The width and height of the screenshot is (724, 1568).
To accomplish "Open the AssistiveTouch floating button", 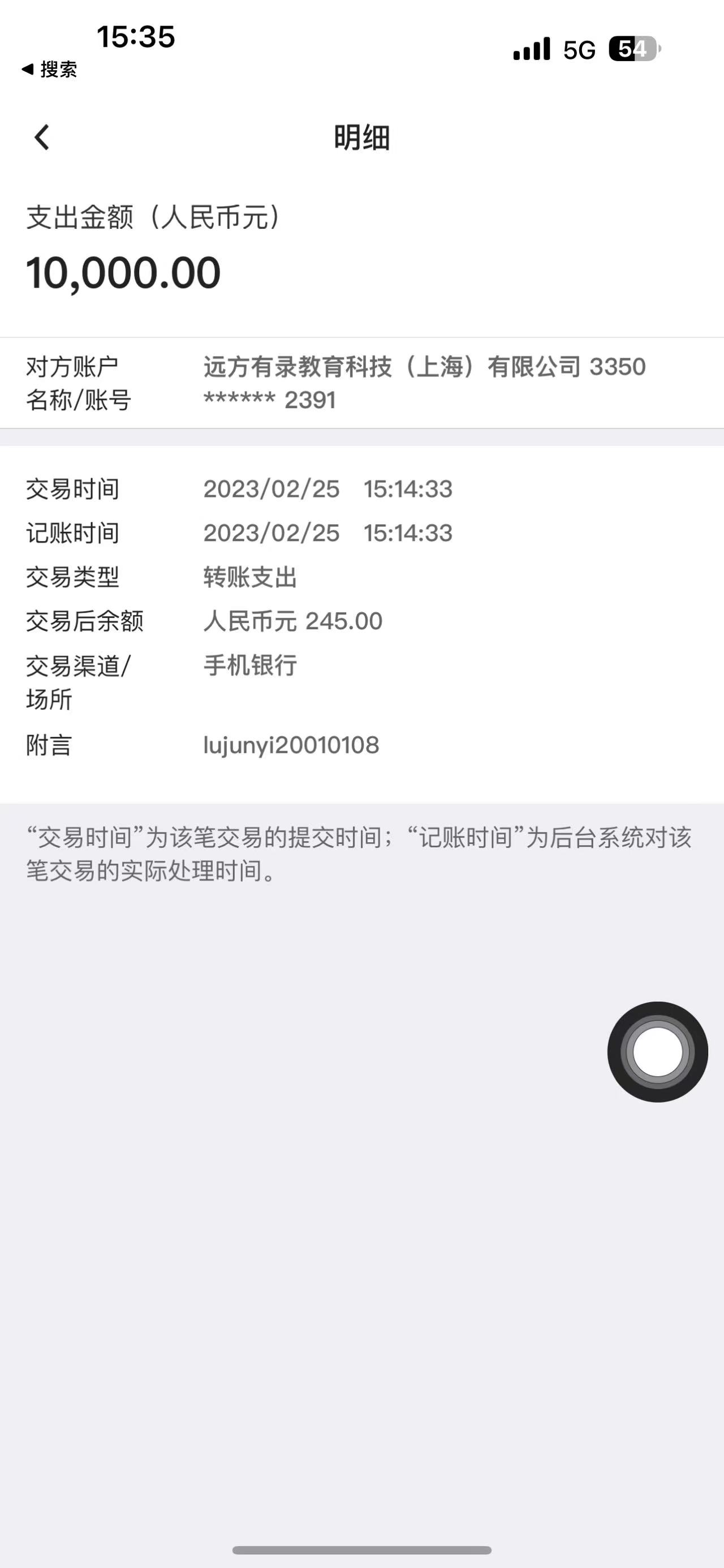I will click(657, 1051).
